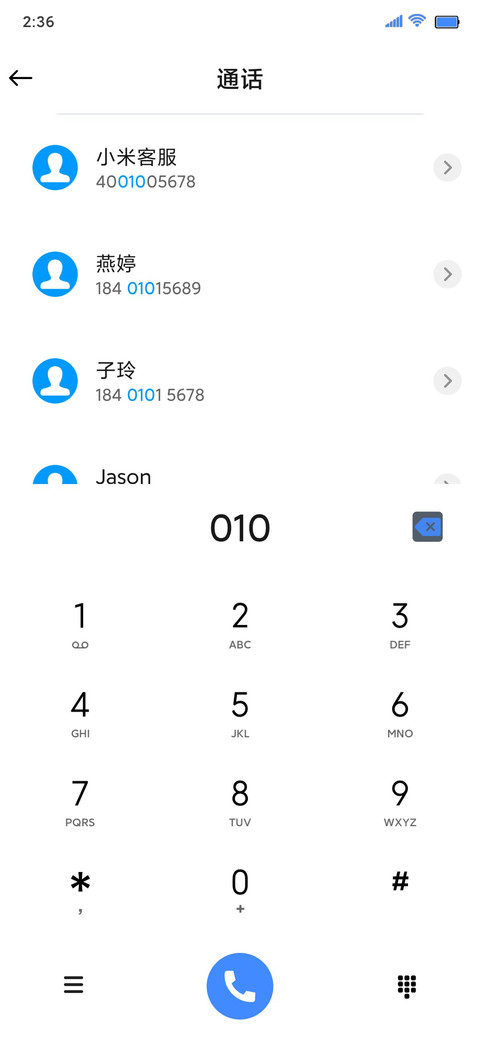
Task: Tap the star key
Action: 80,891
